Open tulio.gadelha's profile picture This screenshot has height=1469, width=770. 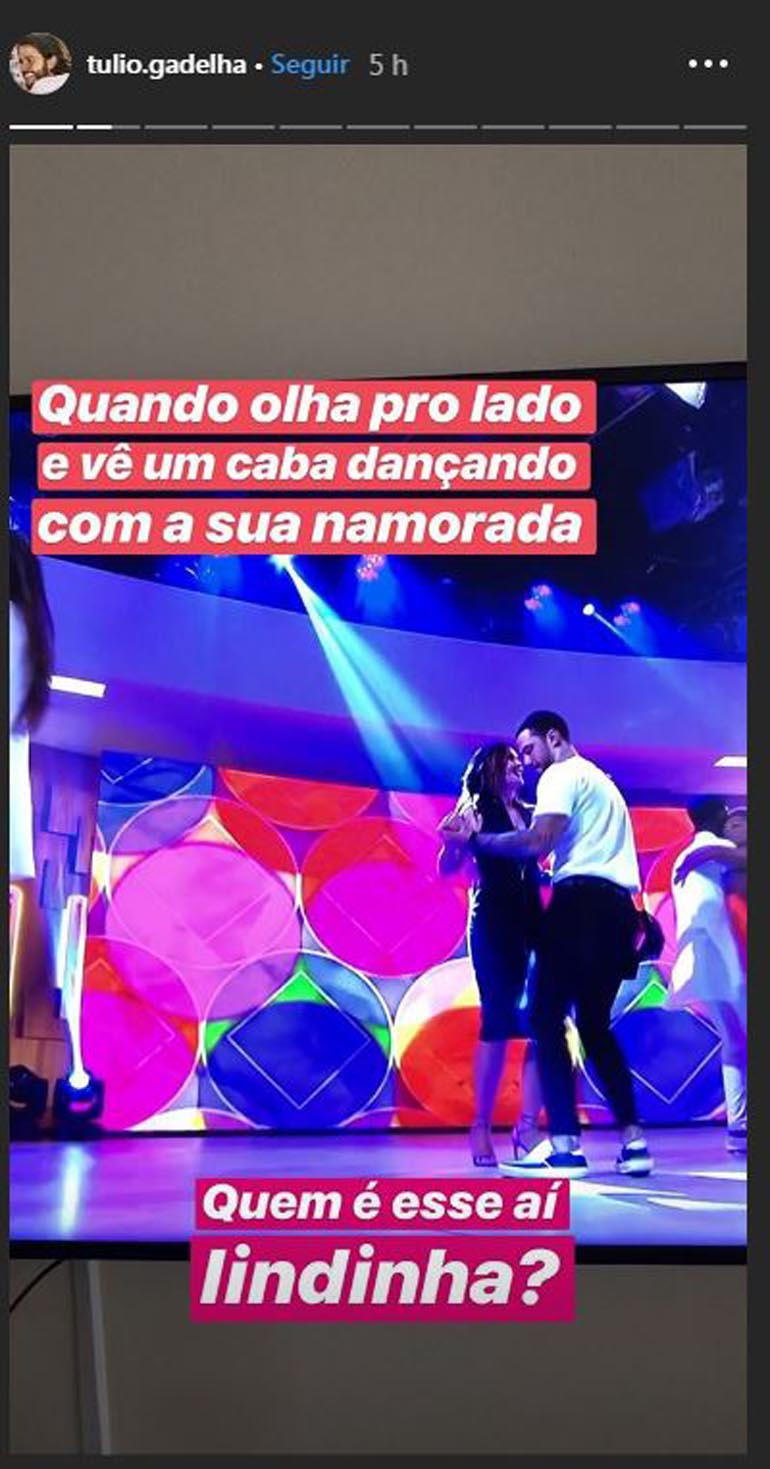pos(40,64)
